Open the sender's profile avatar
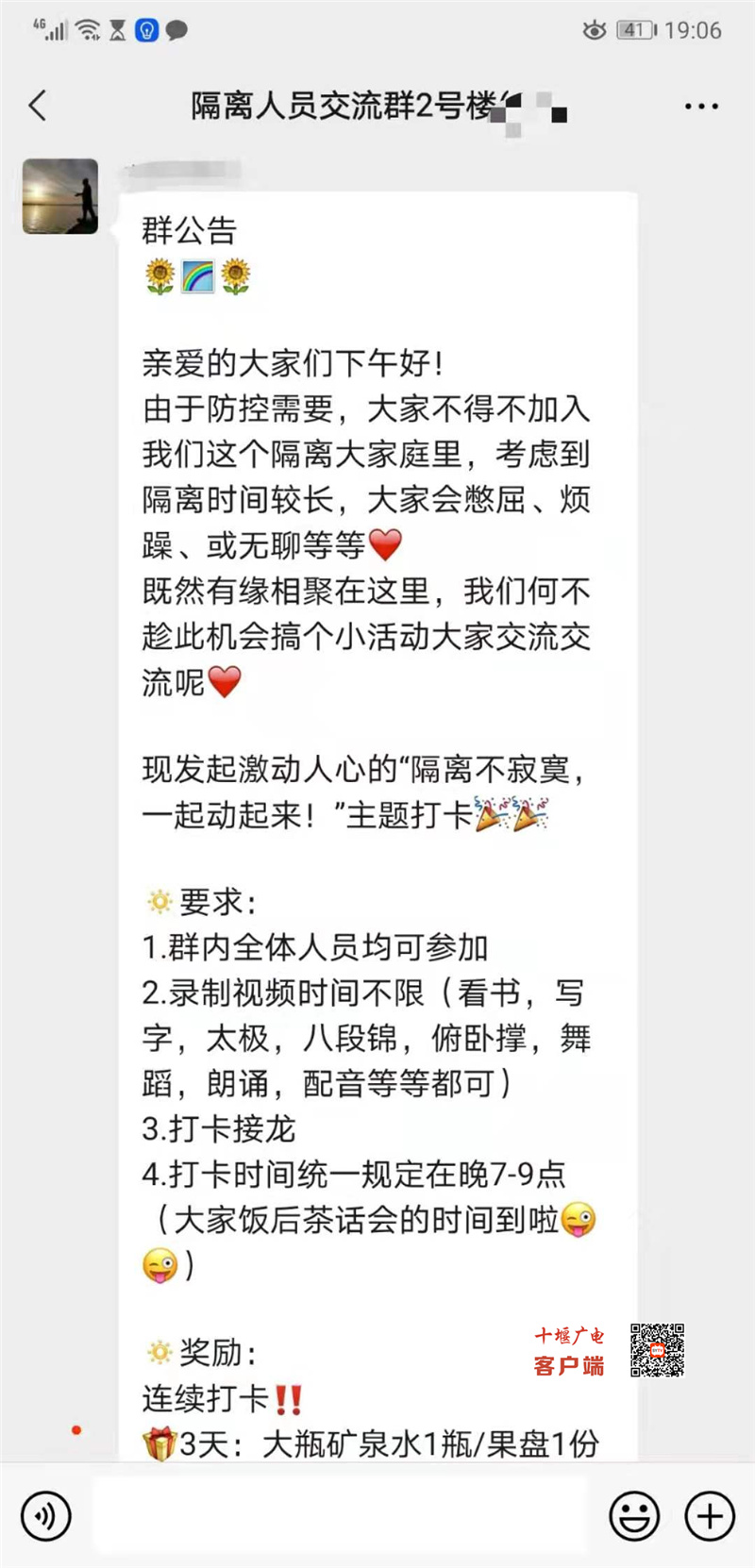 coord(60,196)
